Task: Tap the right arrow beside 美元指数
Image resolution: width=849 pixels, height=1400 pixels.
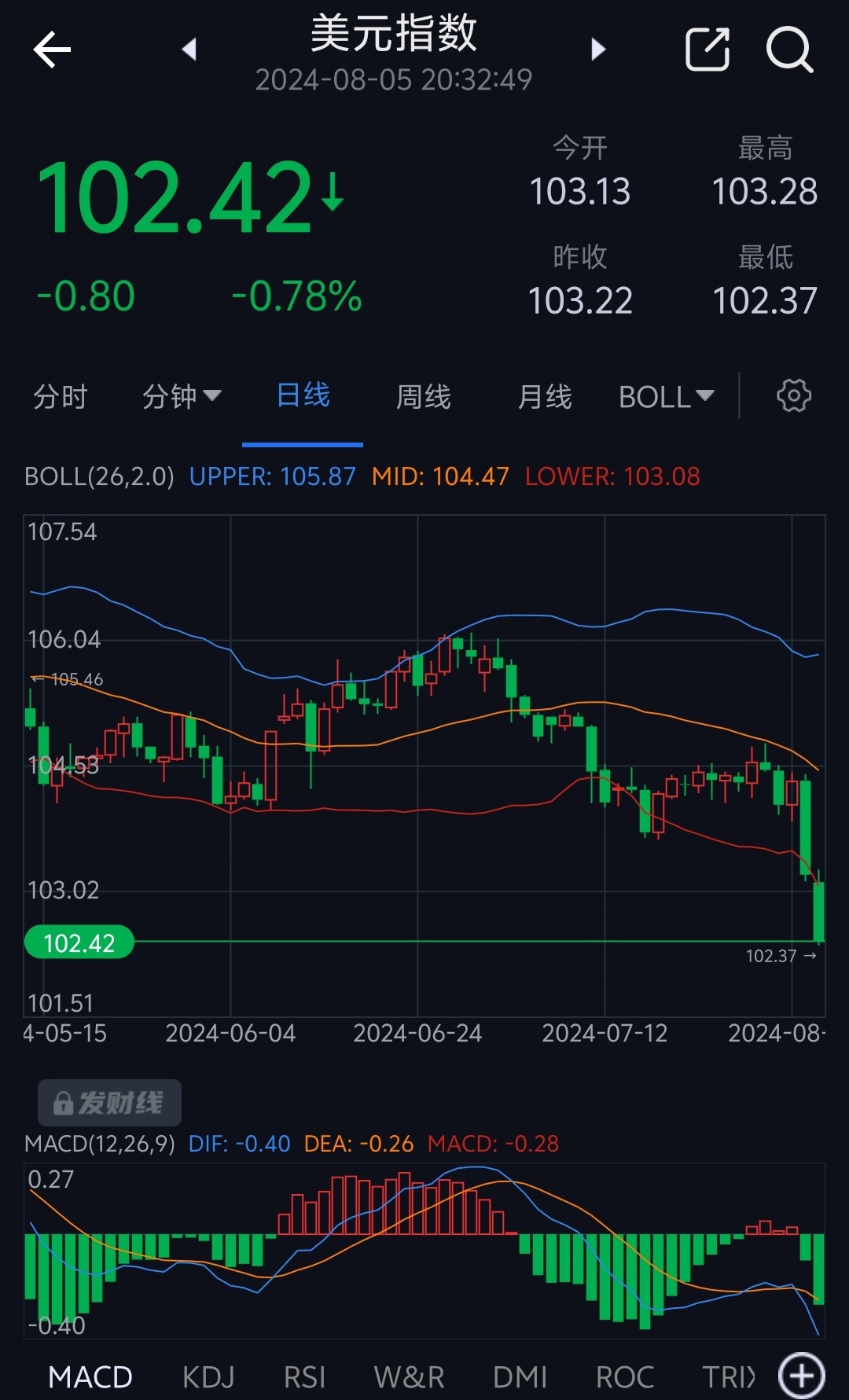Action: coord(597,49)
